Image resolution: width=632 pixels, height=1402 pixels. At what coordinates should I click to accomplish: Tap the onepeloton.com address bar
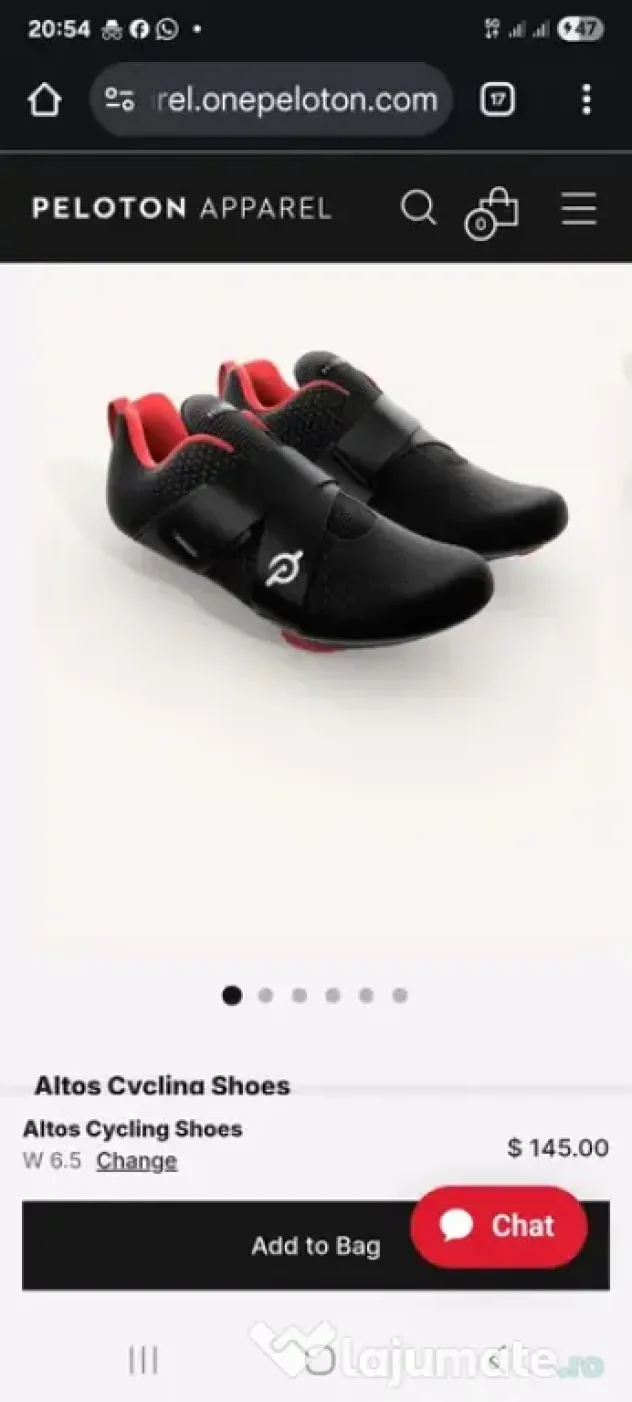[271, 99]
